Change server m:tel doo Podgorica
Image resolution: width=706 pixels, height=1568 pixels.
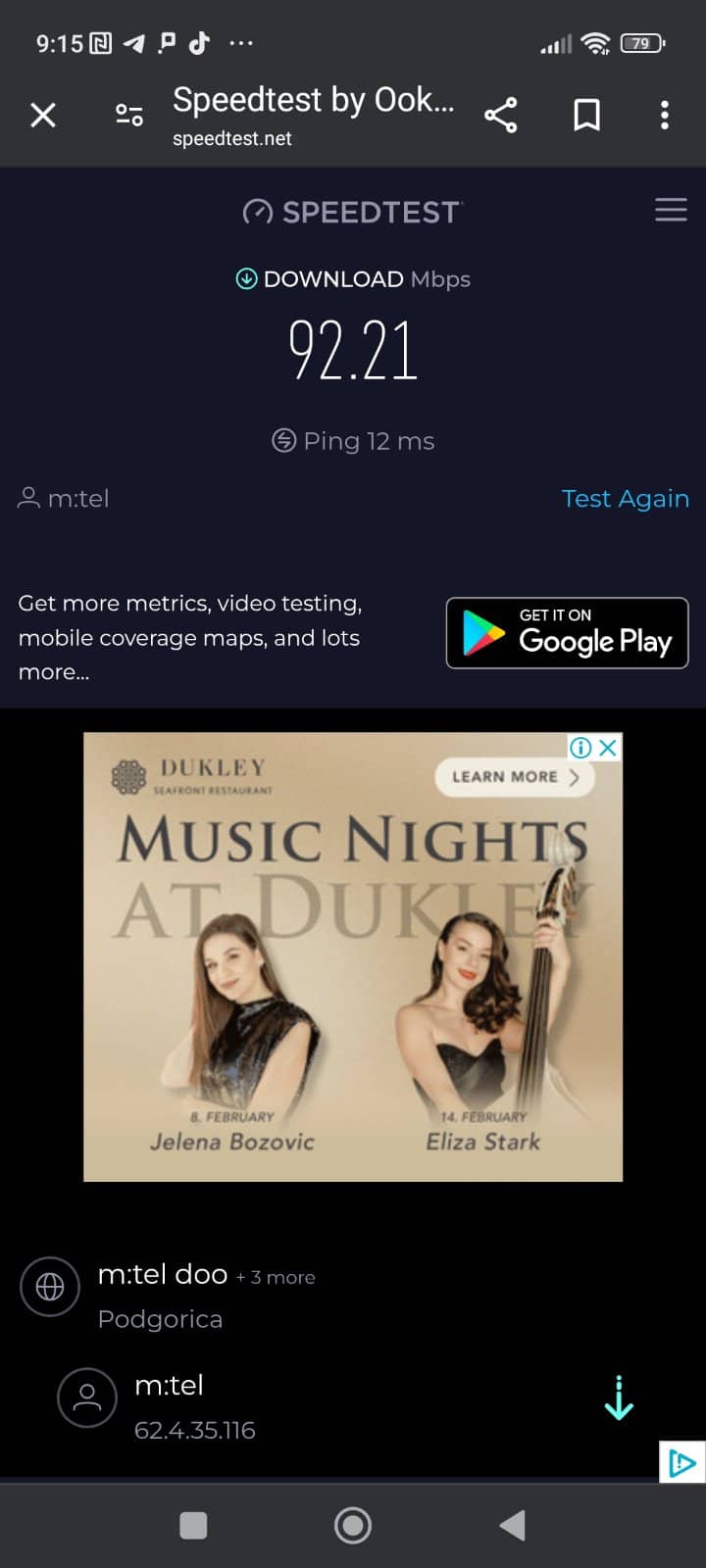[163, 1295]
